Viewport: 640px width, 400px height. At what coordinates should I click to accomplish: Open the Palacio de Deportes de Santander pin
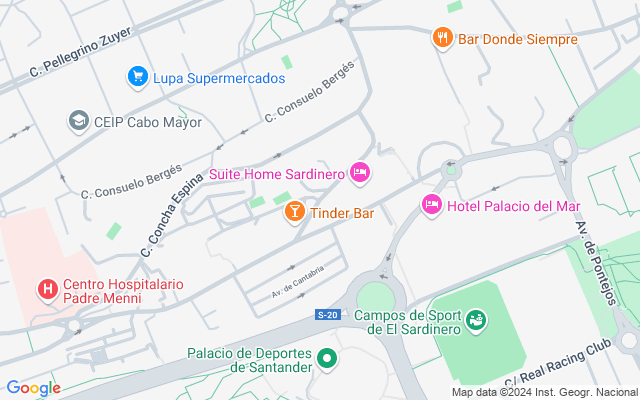click(x=326, y=357)
